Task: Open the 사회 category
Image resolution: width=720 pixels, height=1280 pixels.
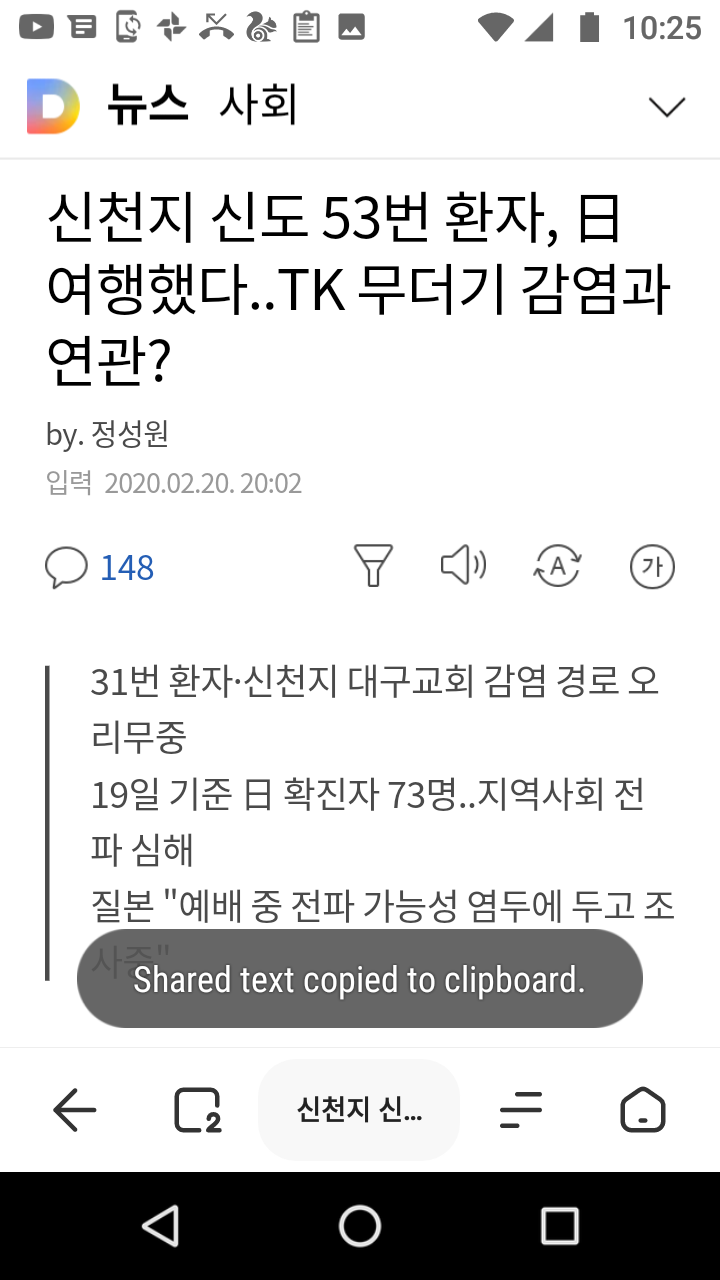Action: coord(258,105)
